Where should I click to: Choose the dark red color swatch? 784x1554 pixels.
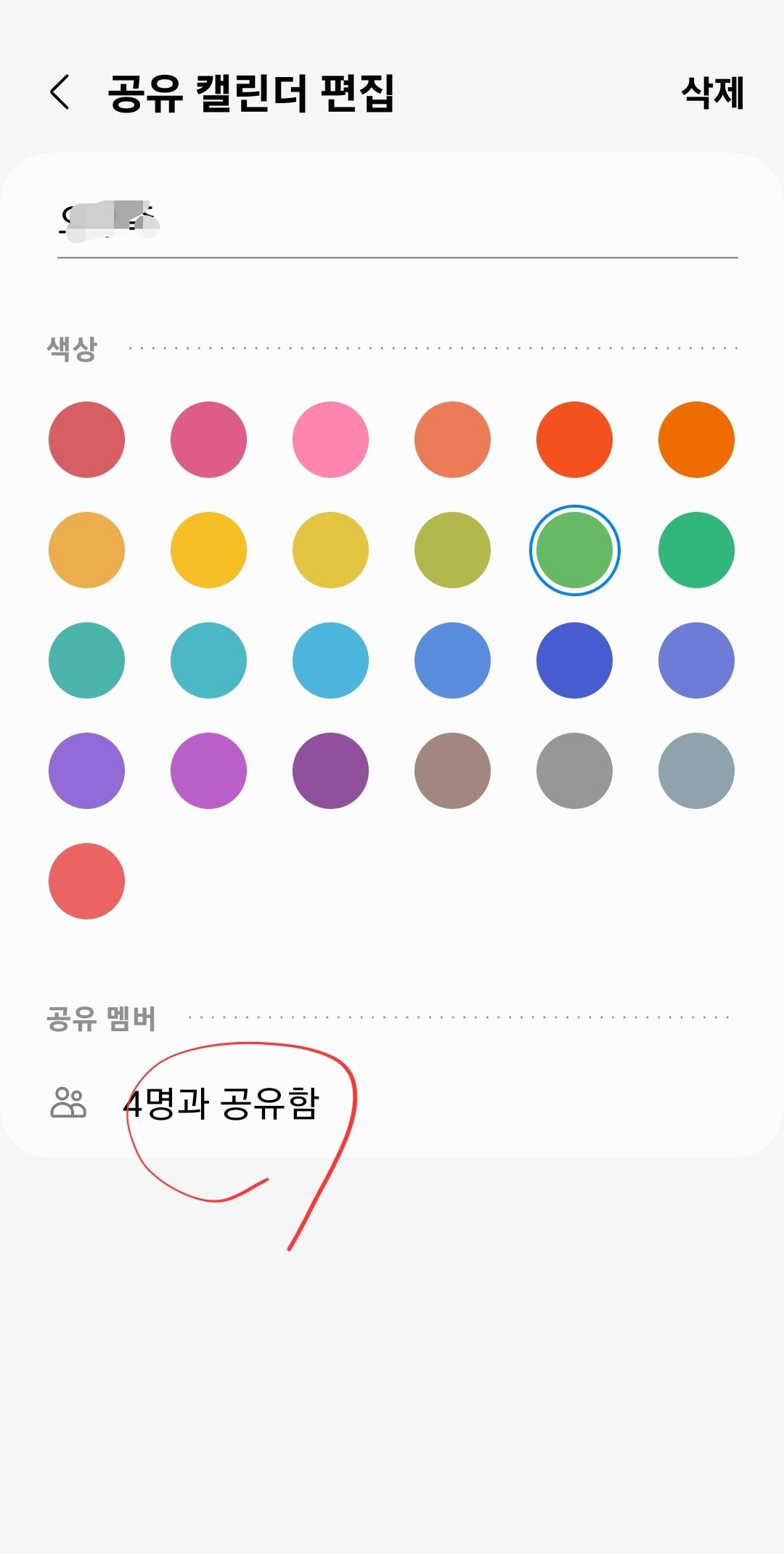pos(86,439)
